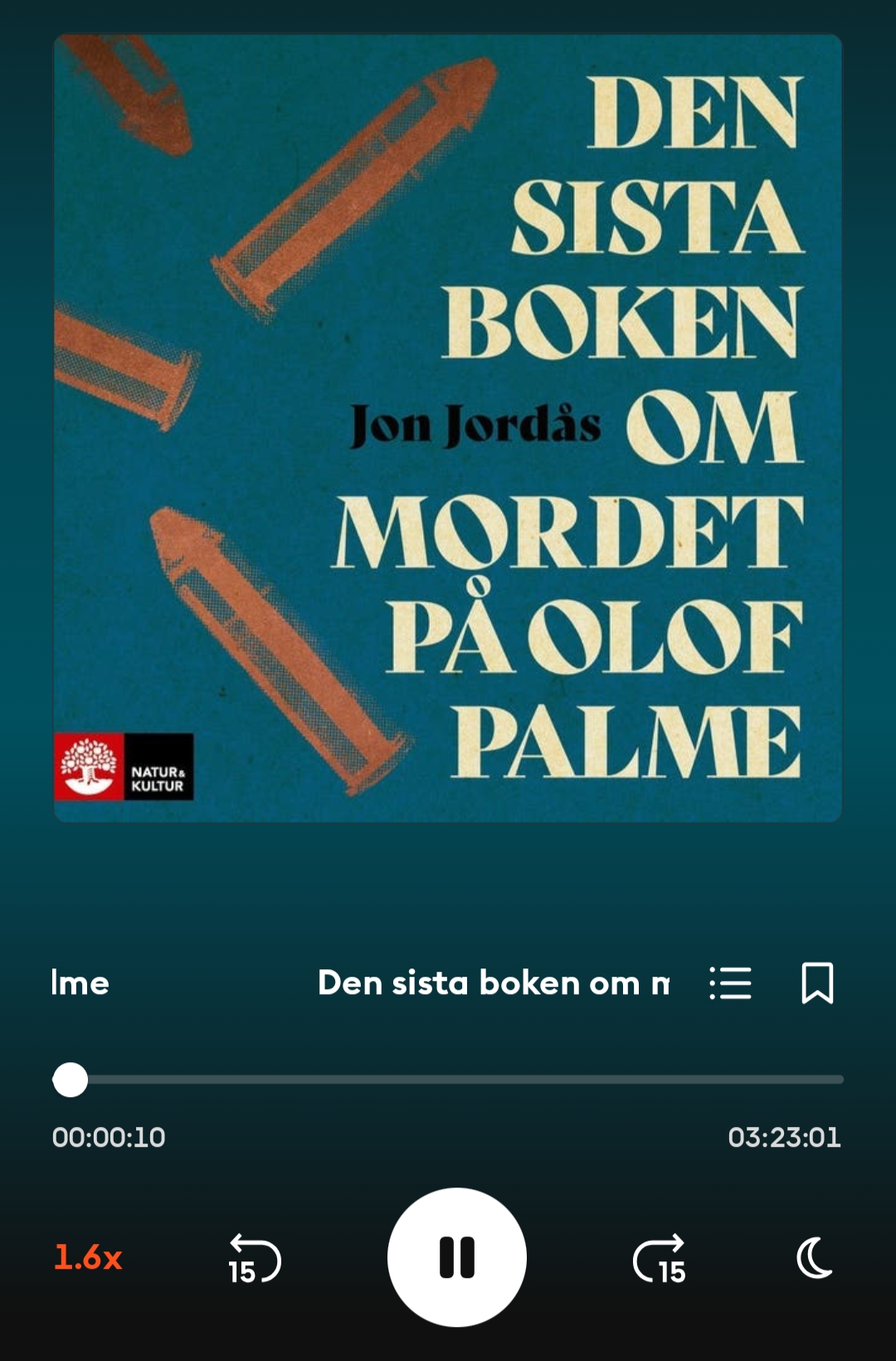The width and height of the screenshot is (896, 1361).
Task: Rewind 15 seconds
Action: click(254, 1259)
